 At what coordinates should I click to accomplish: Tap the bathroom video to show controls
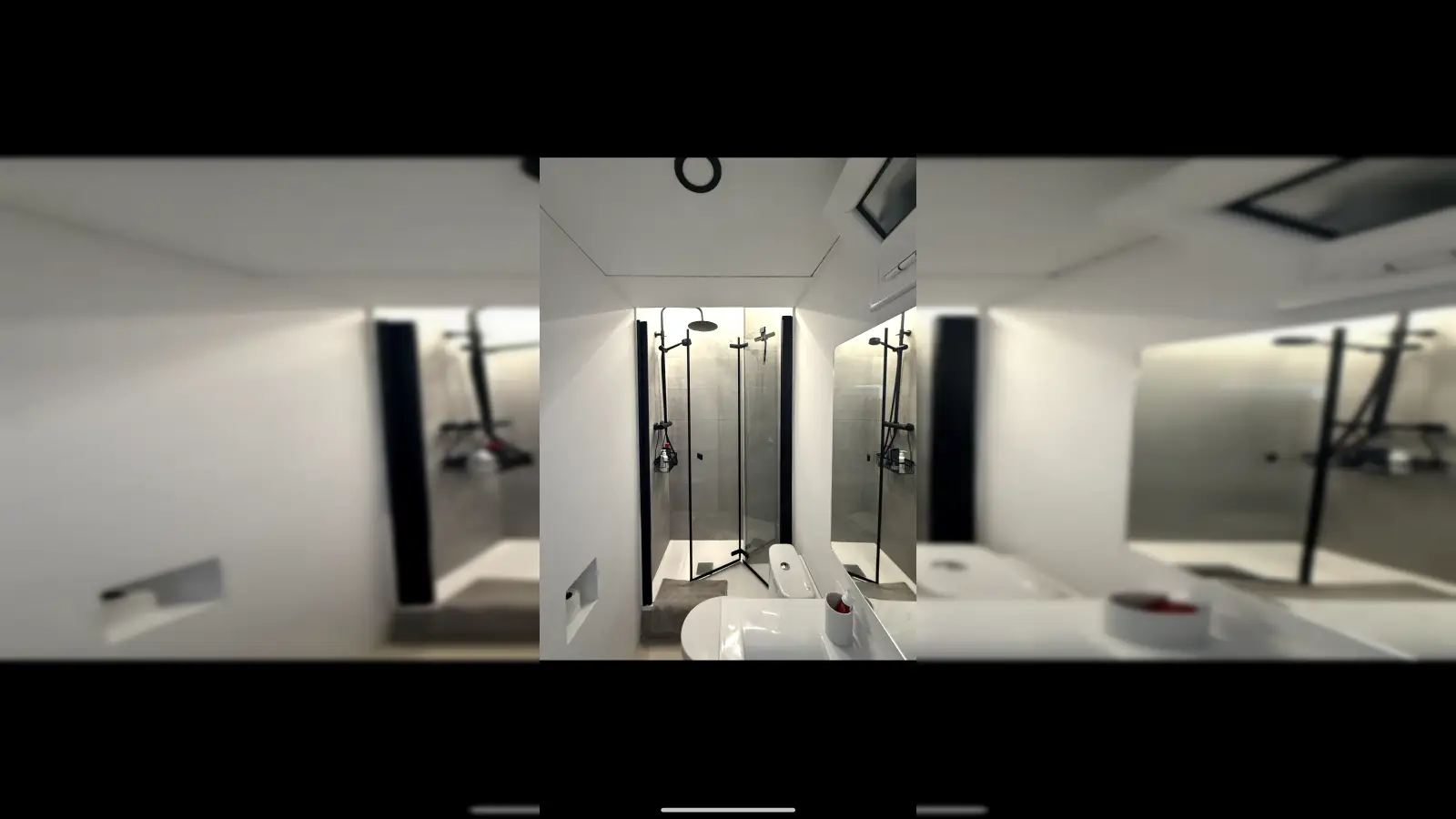pos(727,409)
